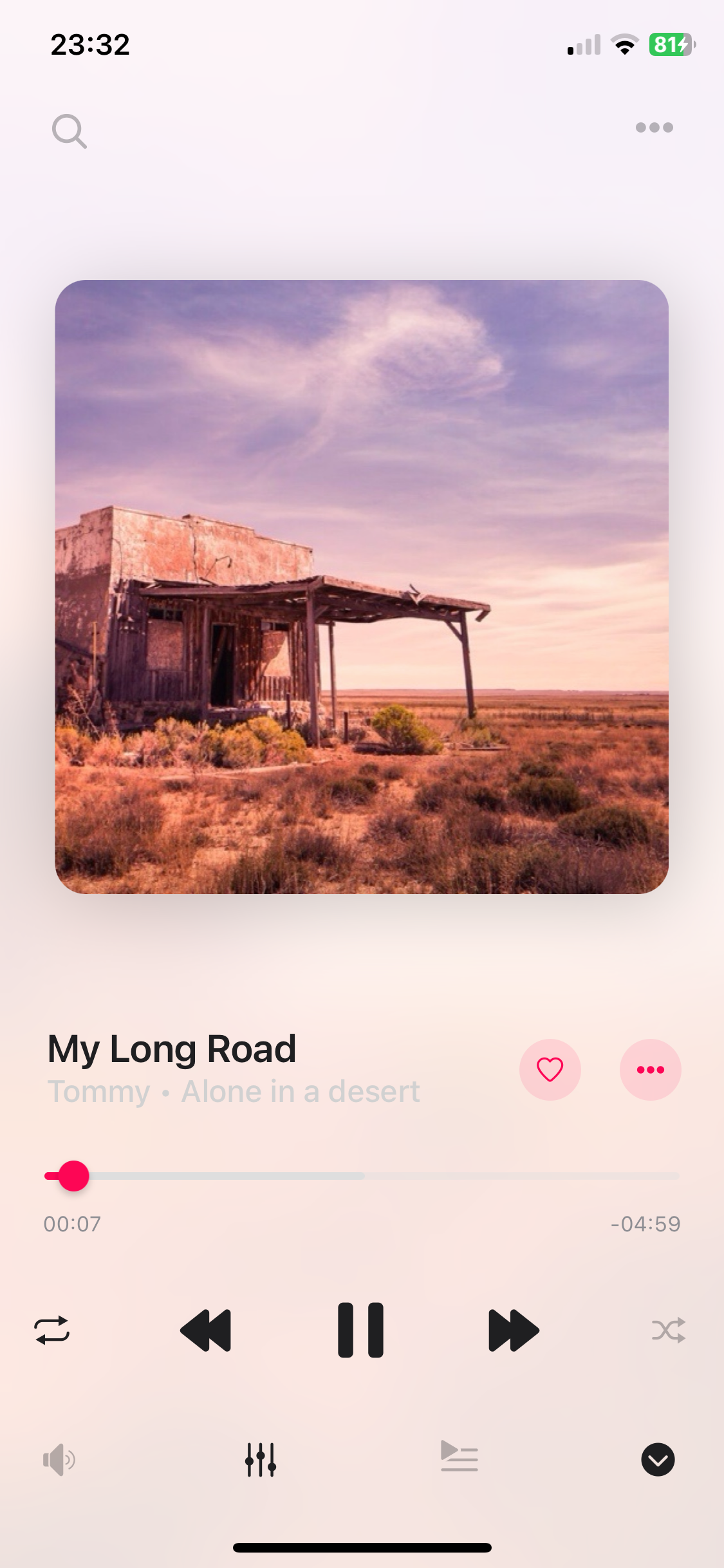Open the volume control
This screenshot has width=724, height=1568.
point(59,1459)
